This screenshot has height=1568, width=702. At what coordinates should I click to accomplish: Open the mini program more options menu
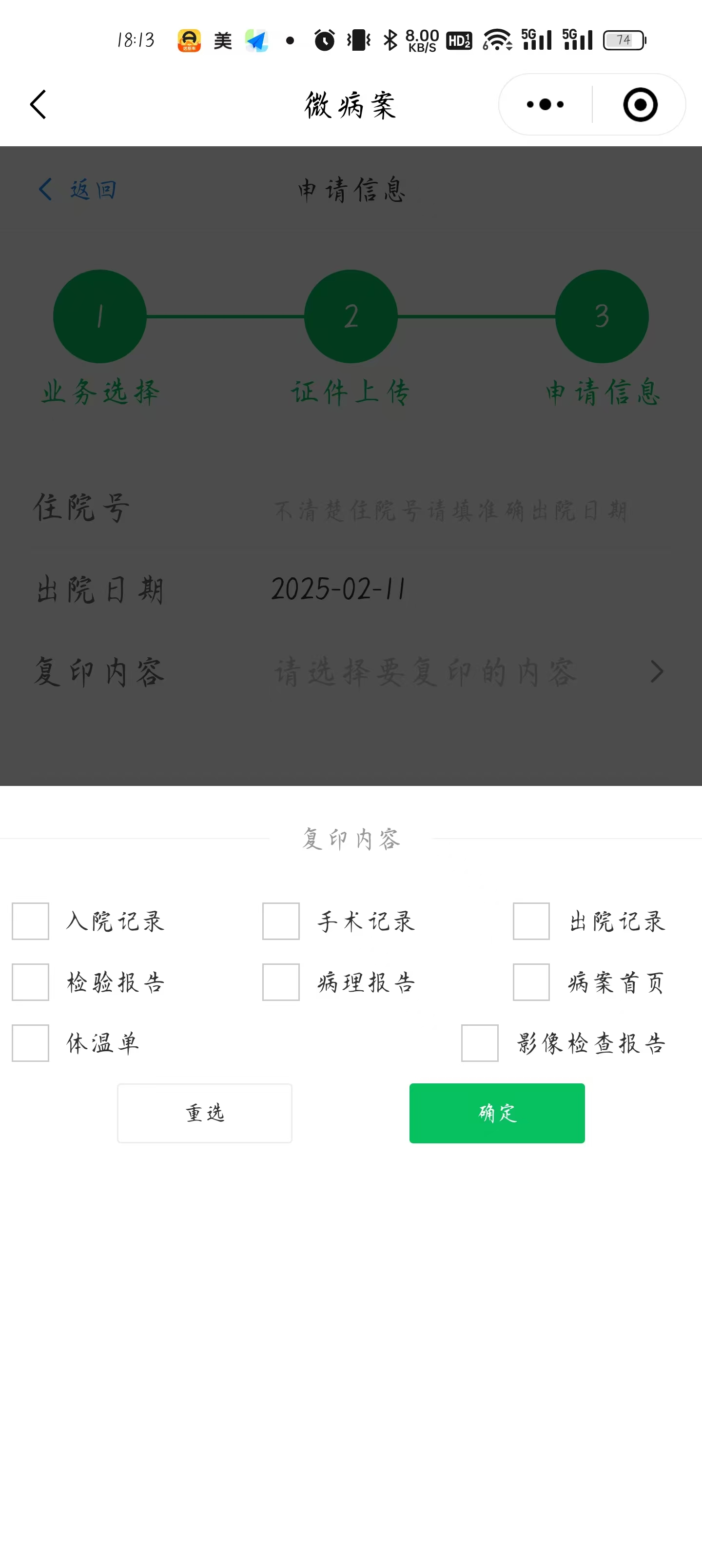[545, 105]
